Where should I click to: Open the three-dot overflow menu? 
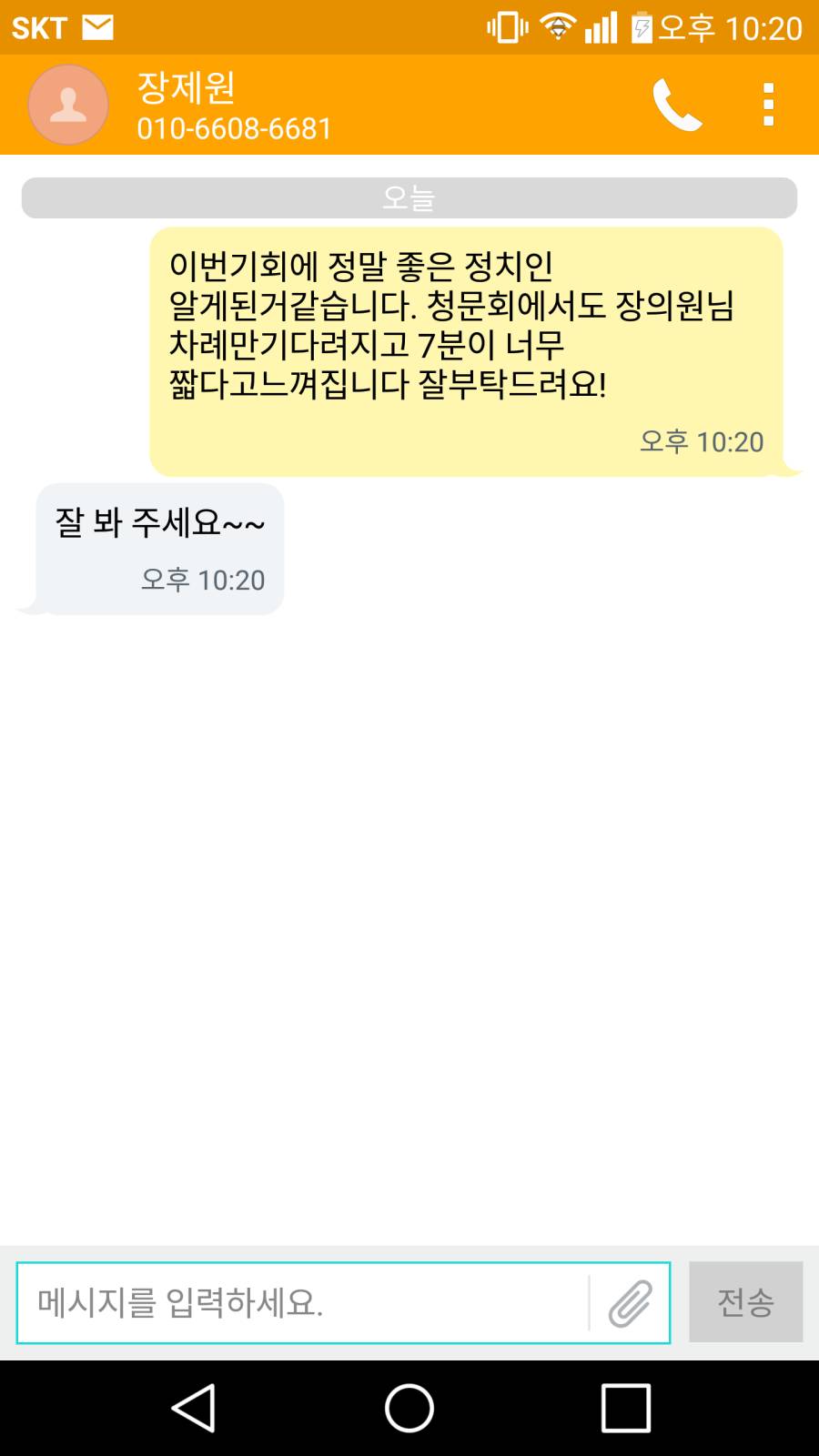coord(769,105)
